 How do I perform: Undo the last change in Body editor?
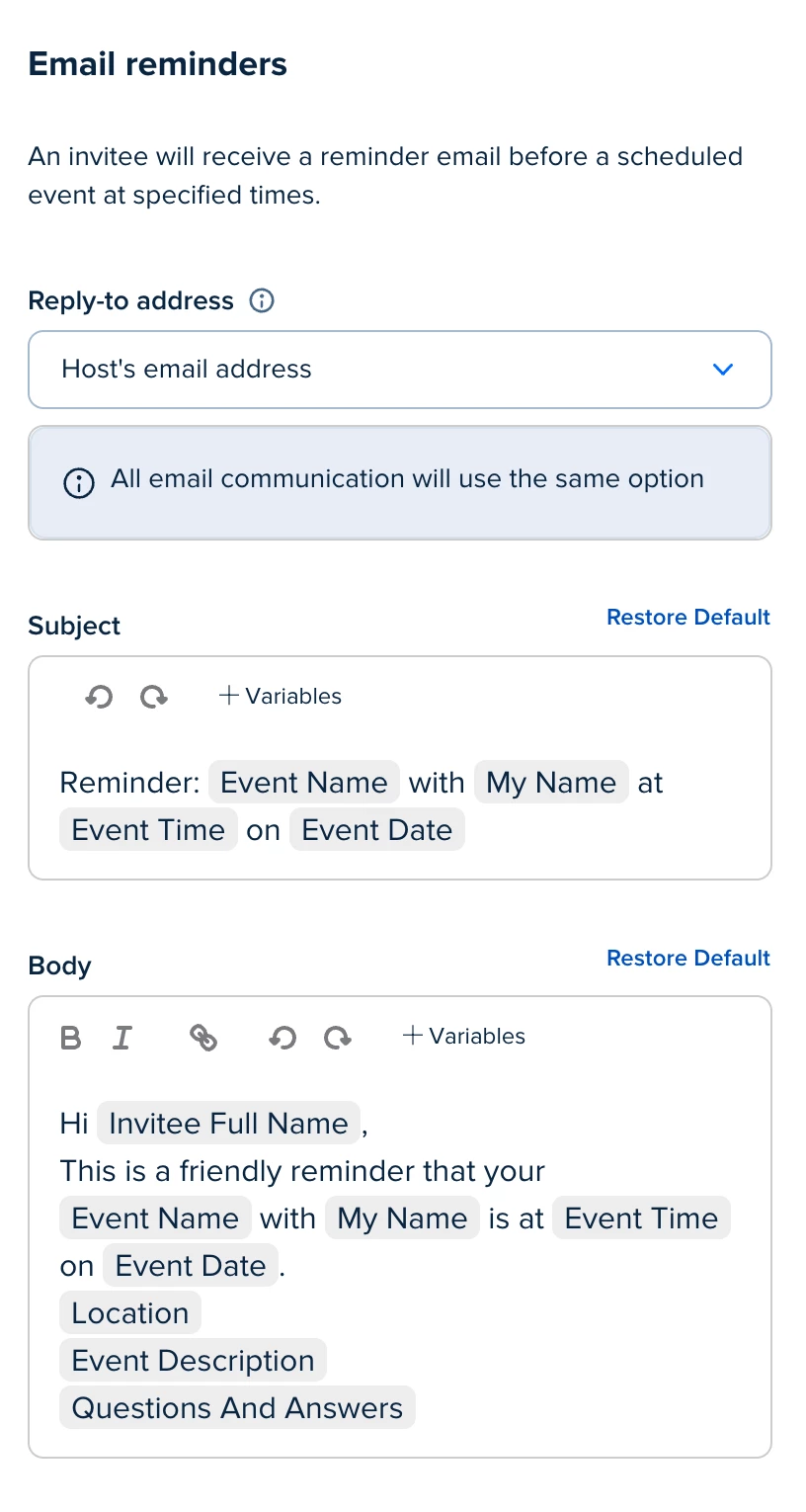tap(283, 1038)
